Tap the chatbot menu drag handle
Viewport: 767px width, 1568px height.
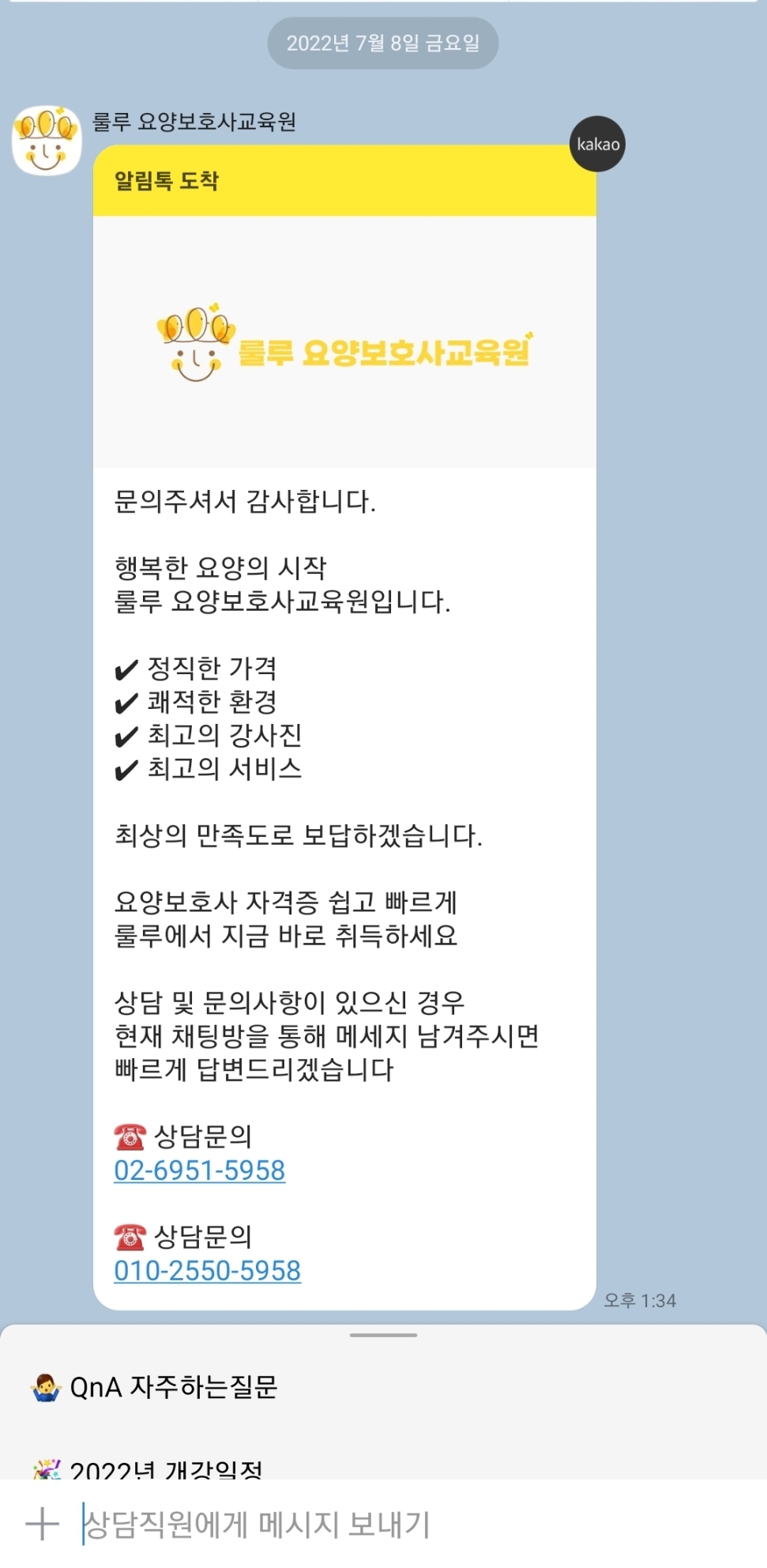point(383,1335)
